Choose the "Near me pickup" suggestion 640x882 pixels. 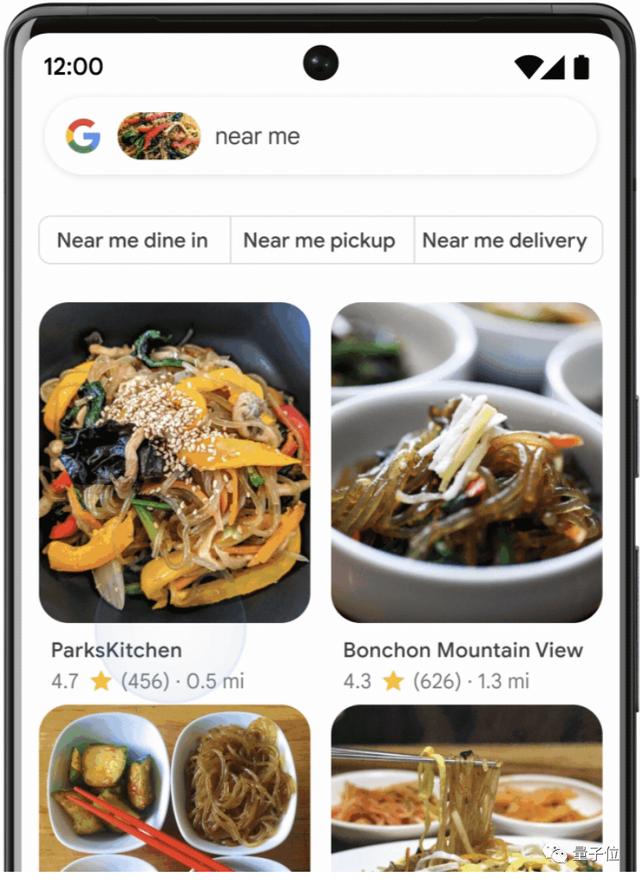(x=319, y=241)
